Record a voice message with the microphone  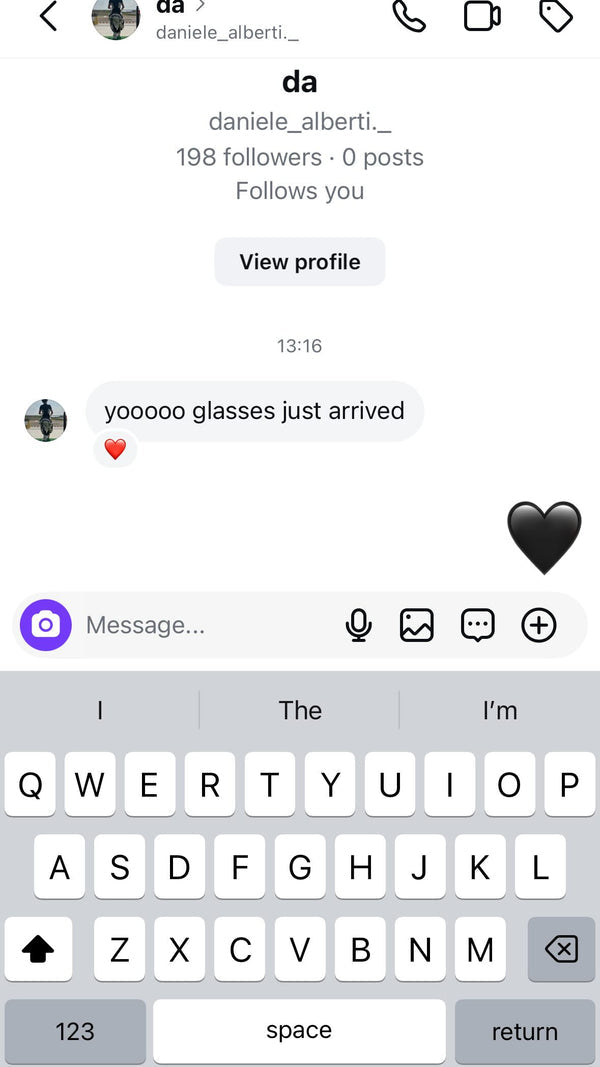tap(358, 625)
